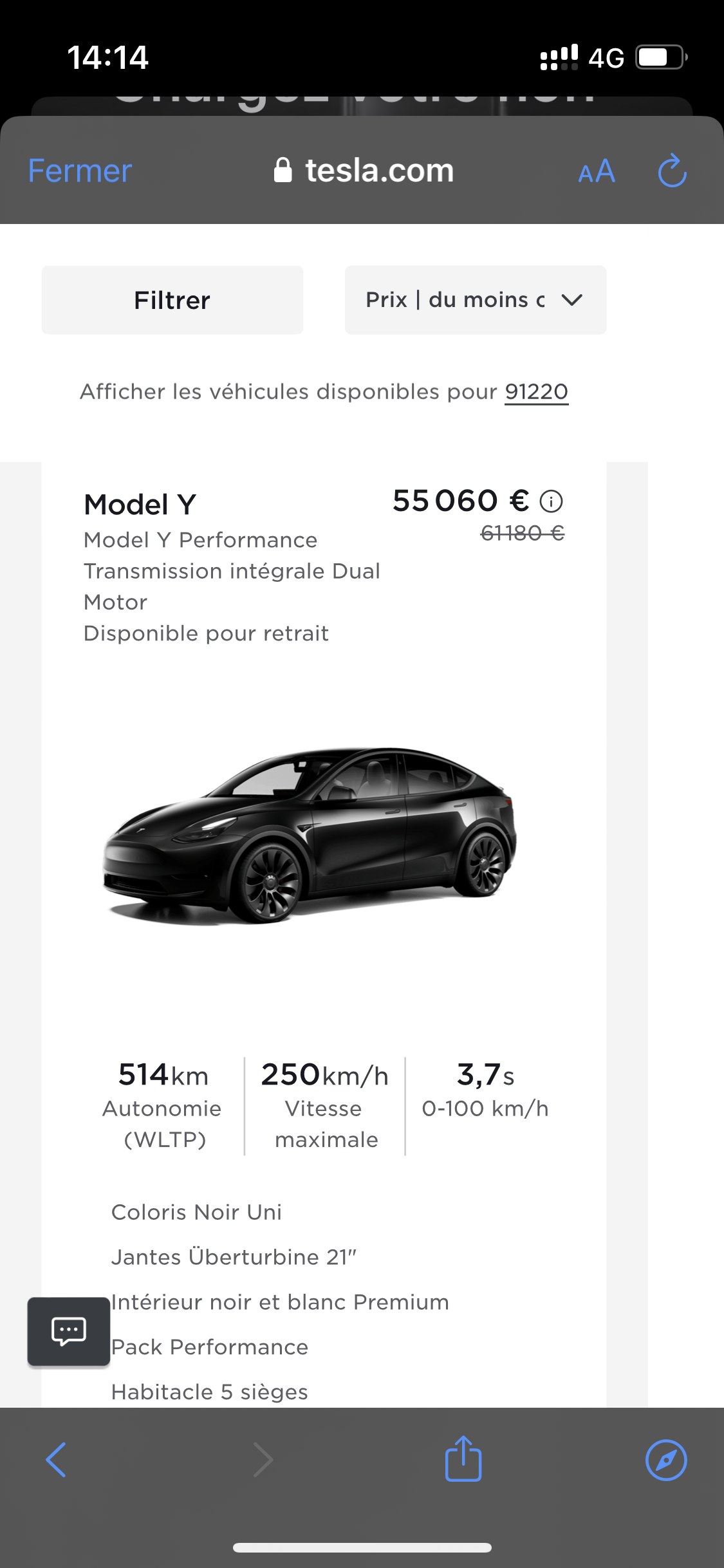The width and height of the screenshot is (724, 1568).
Task: Open page in Safari via compass icon
Action: point(666,1460)
